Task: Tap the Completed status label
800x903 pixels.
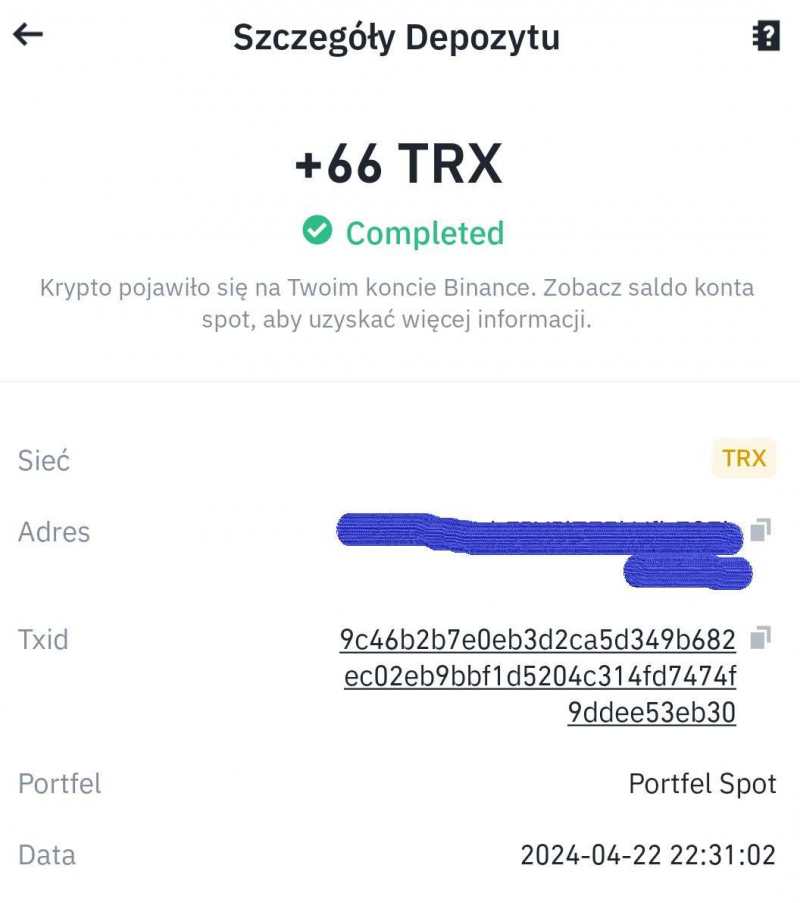Action: (x=424, y=232)
